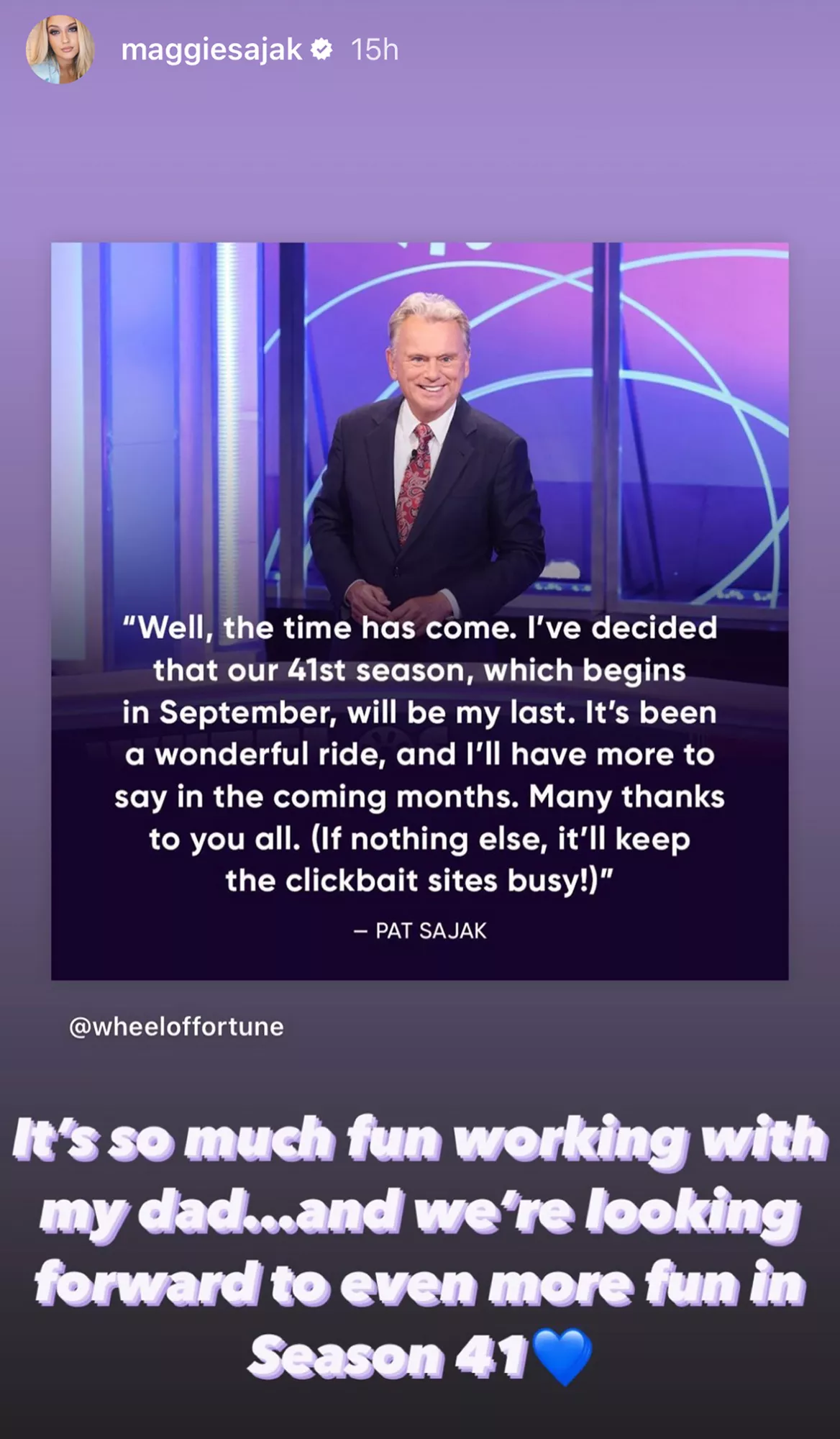840x1439 pixels.
Task: Open maggiesajak's profile picture
Action: coord(60,49)
